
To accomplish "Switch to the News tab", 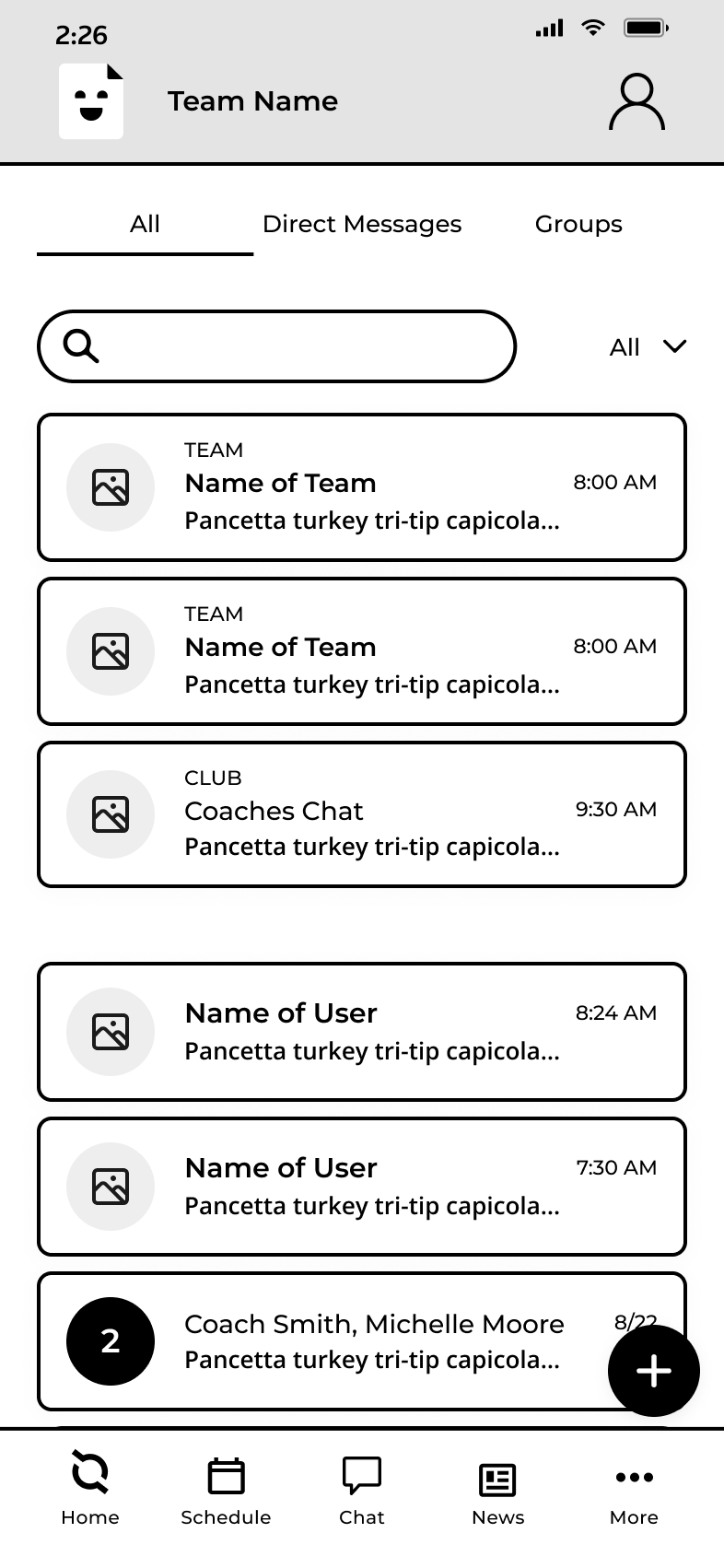I will click(498, 1489).
